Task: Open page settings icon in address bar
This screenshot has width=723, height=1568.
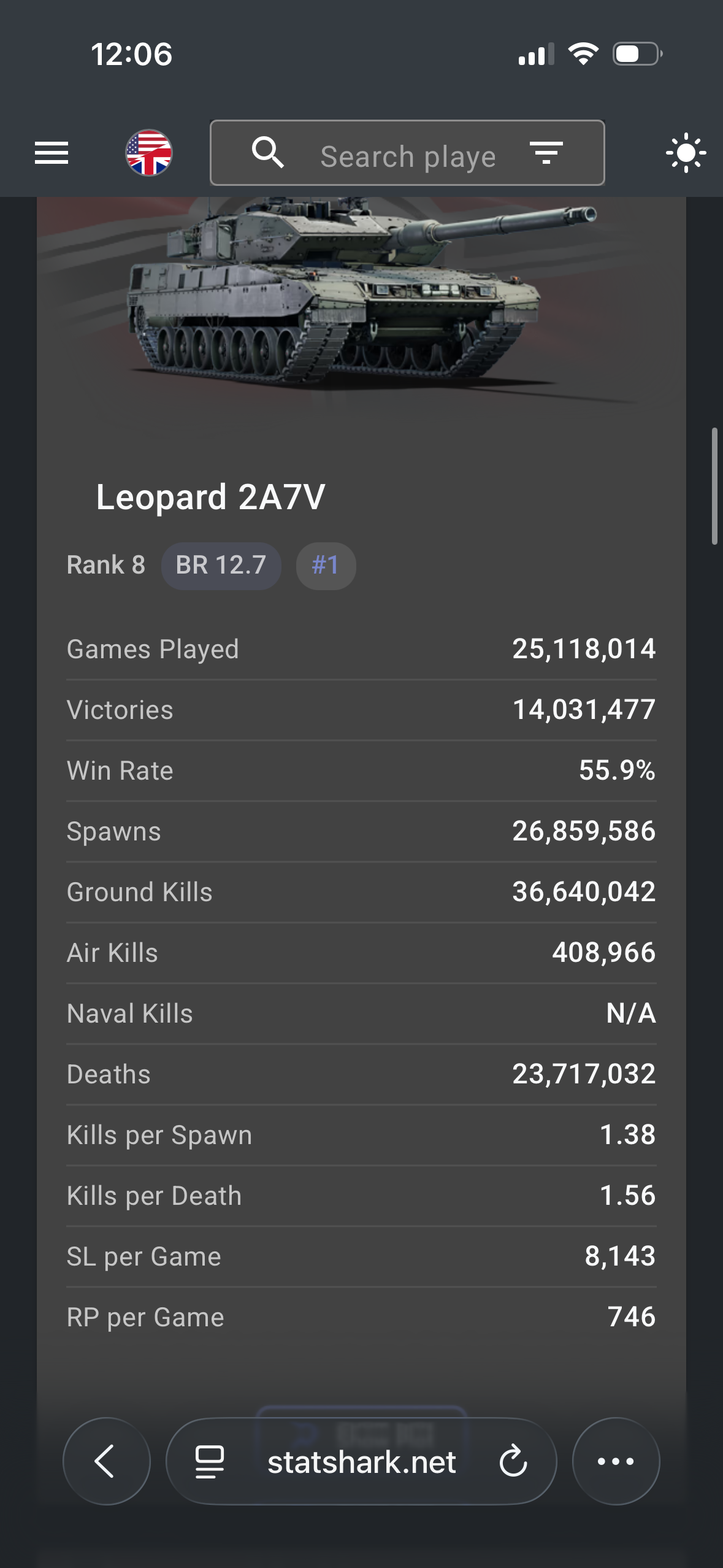Action: coord(210,1461)
